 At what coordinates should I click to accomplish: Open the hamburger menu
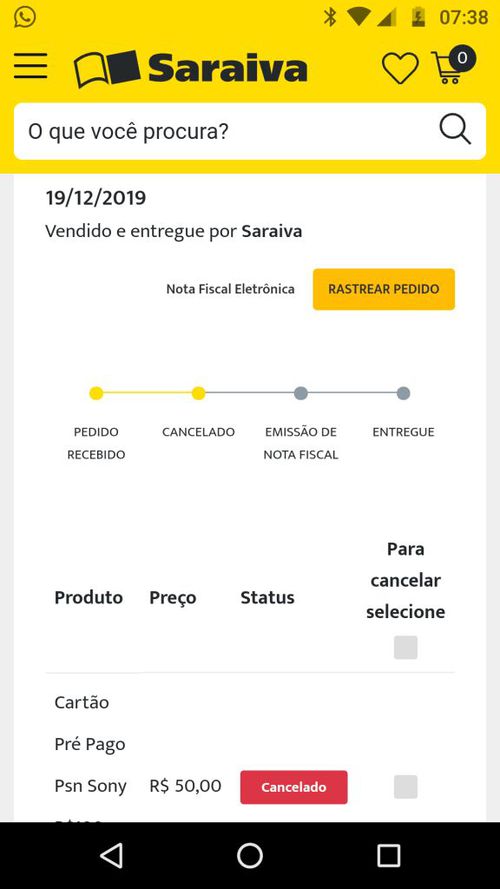31,66
